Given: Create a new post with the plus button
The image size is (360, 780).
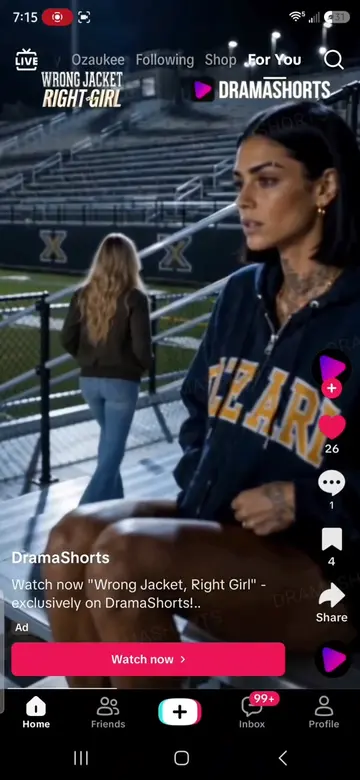Looking at the screenshot, I should [x=180, y=712].
